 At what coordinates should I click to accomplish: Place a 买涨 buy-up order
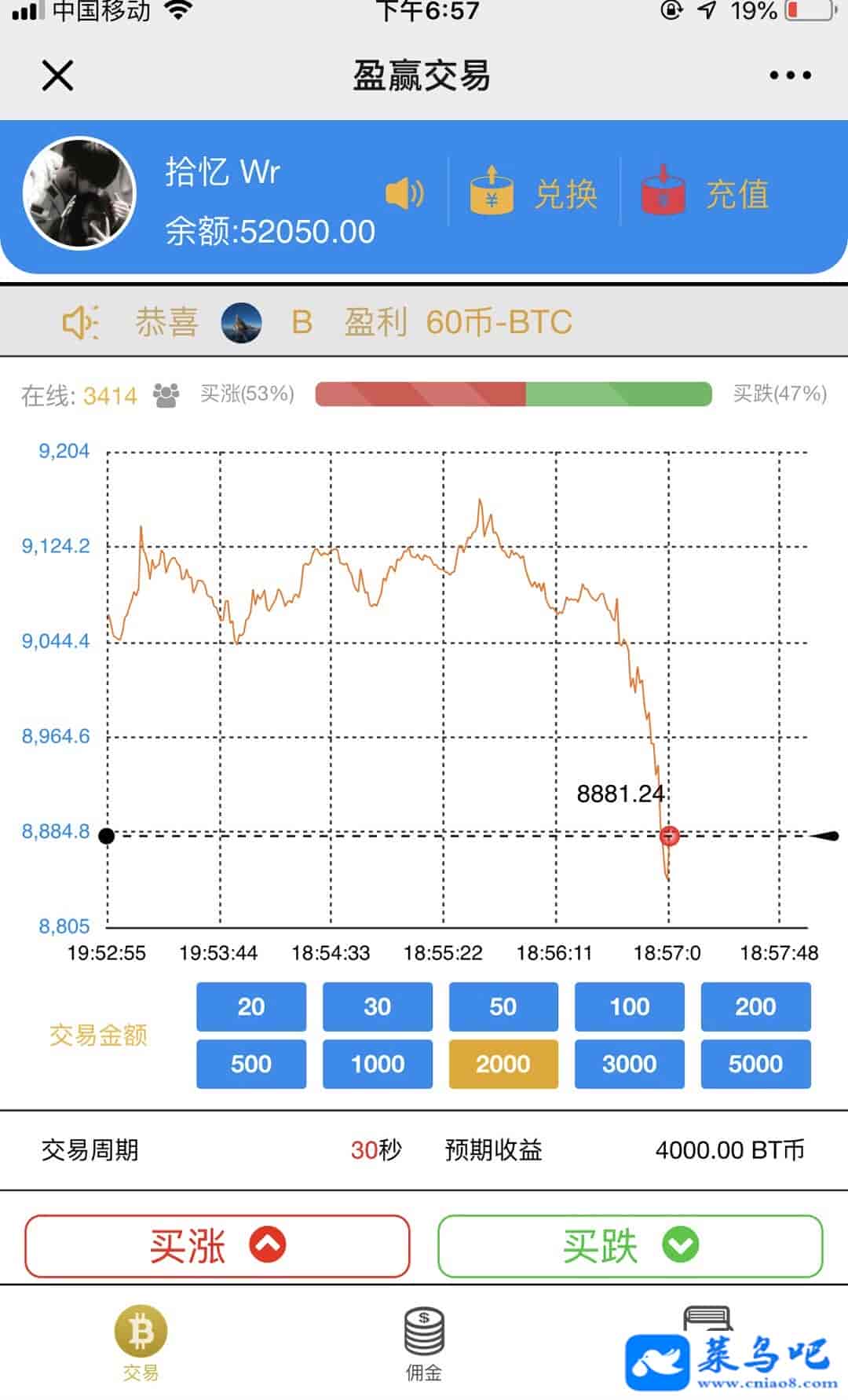[x=217, y=1246]
